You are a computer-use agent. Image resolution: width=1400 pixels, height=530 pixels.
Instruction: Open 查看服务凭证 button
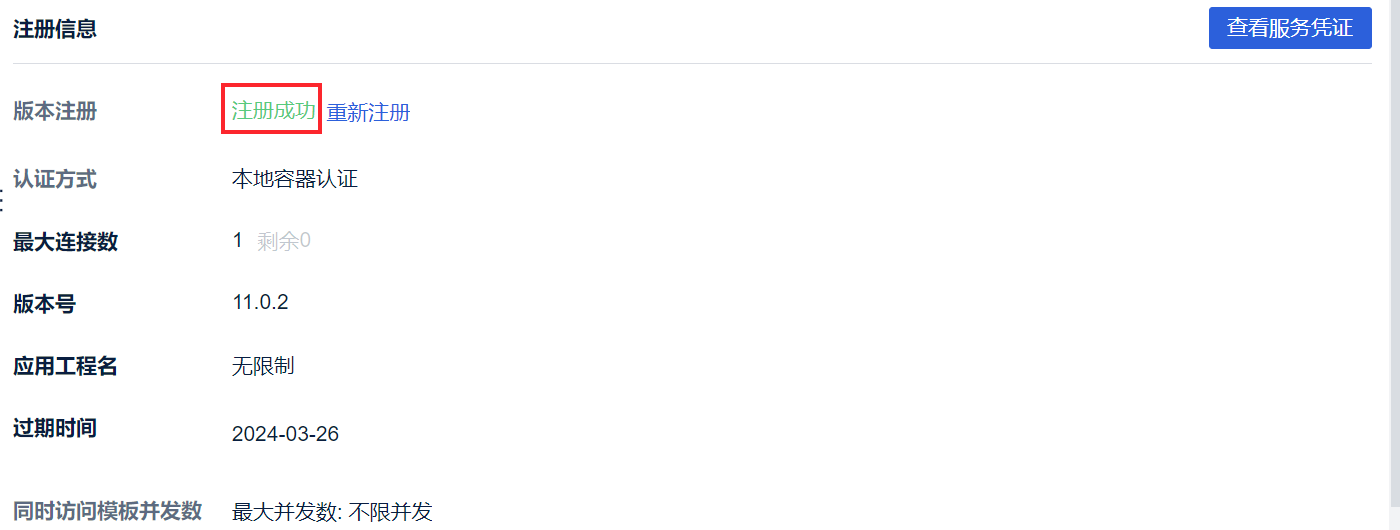(x=1289, y=28)
